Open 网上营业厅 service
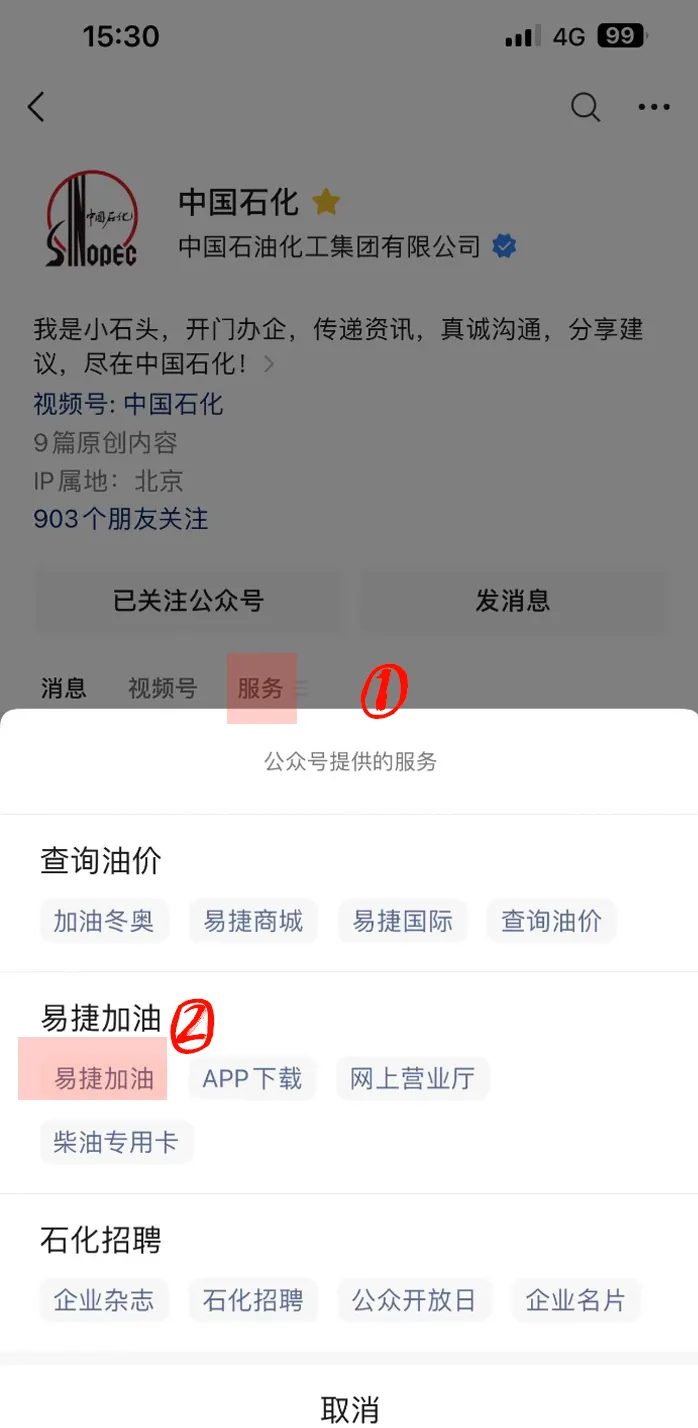This screenshot has height=1428, width=698. pos(412,1079)
